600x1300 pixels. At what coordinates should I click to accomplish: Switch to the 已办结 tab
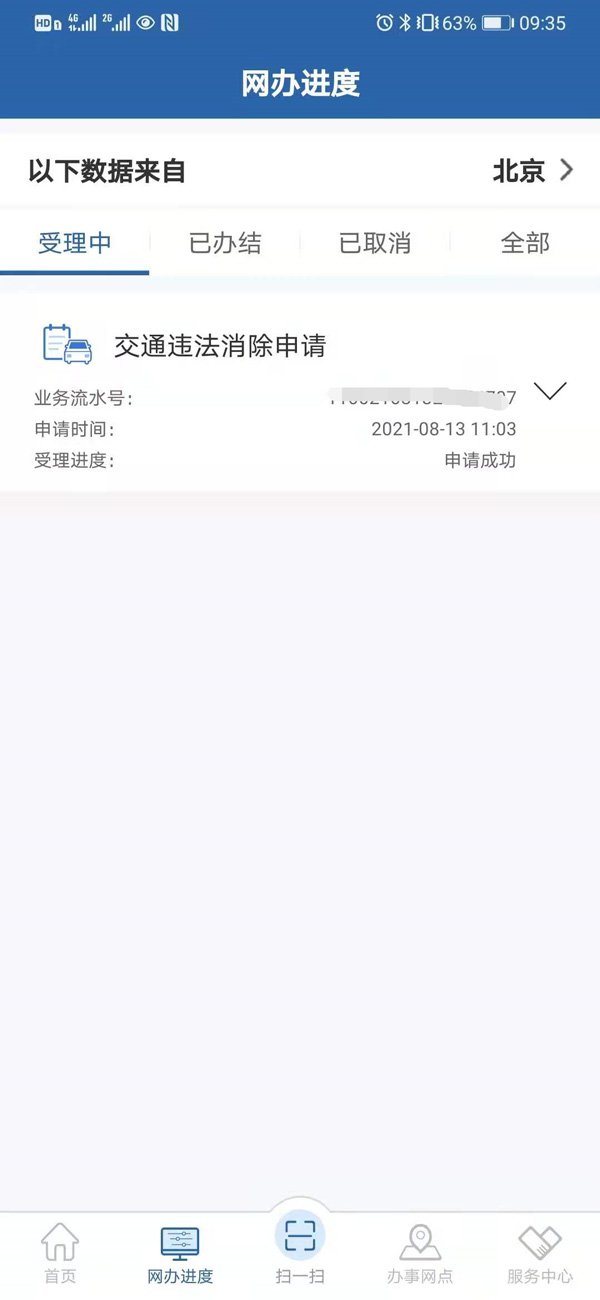225,243
